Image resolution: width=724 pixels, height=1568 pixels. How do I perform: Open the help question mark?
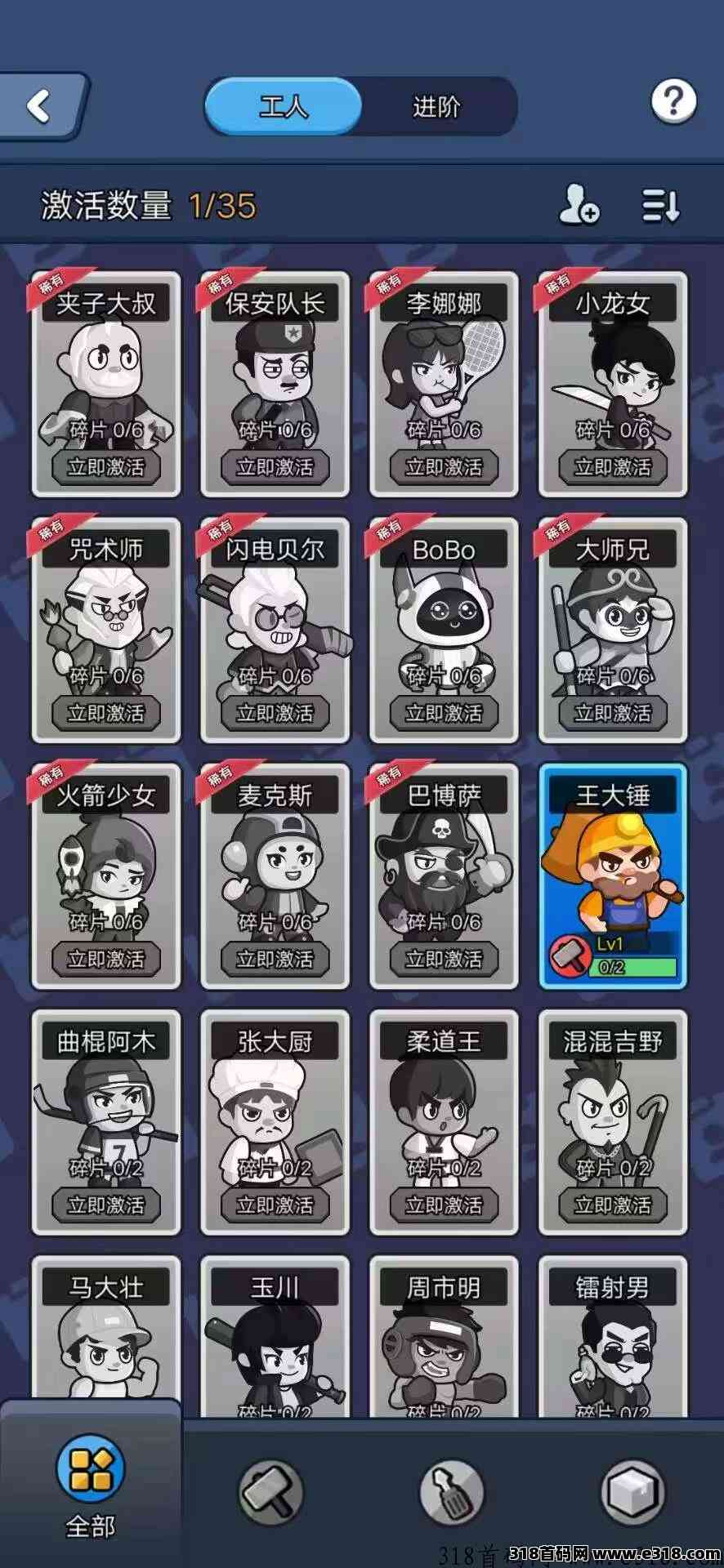coord(673,102)
